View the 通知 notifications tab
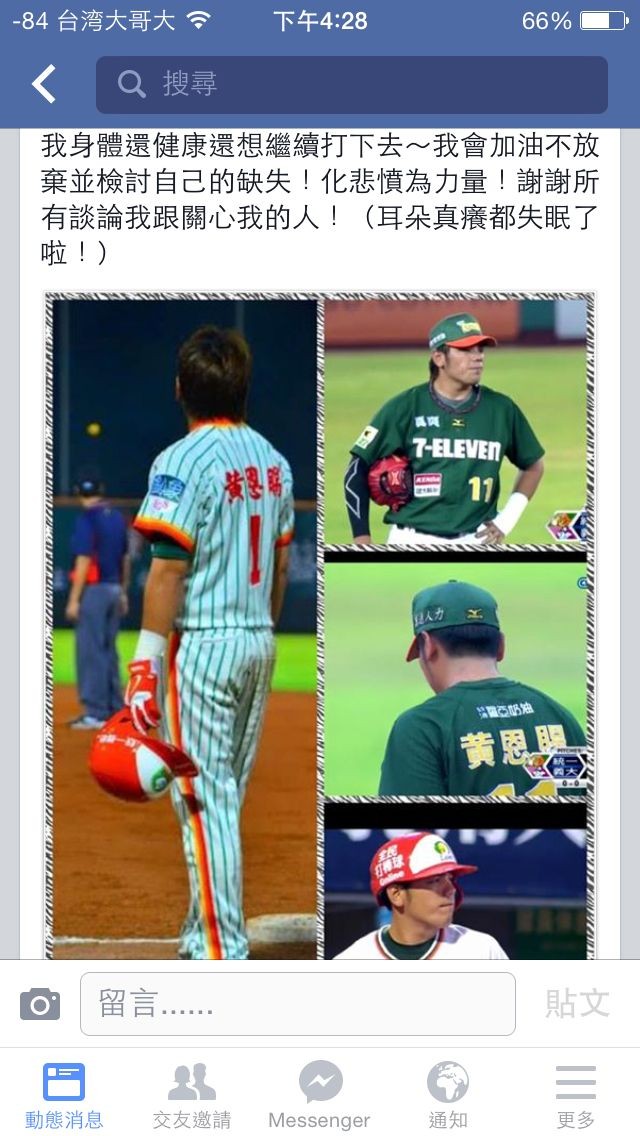This screenshot has width=640, height=1136. coord(448,1094)
